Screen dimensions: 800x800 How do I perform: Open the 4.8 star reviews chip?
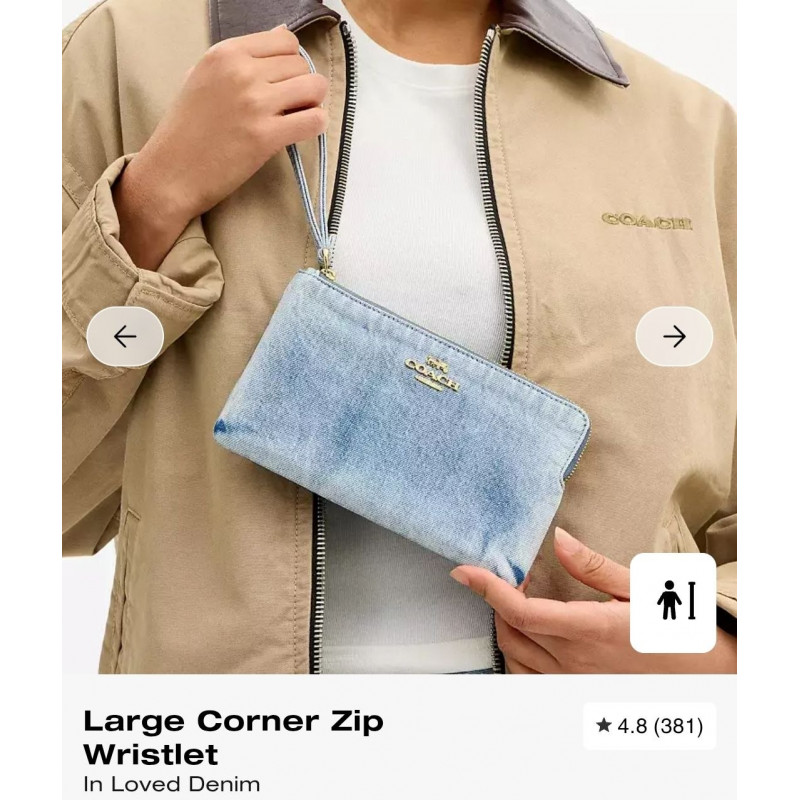tap(649, 727)
